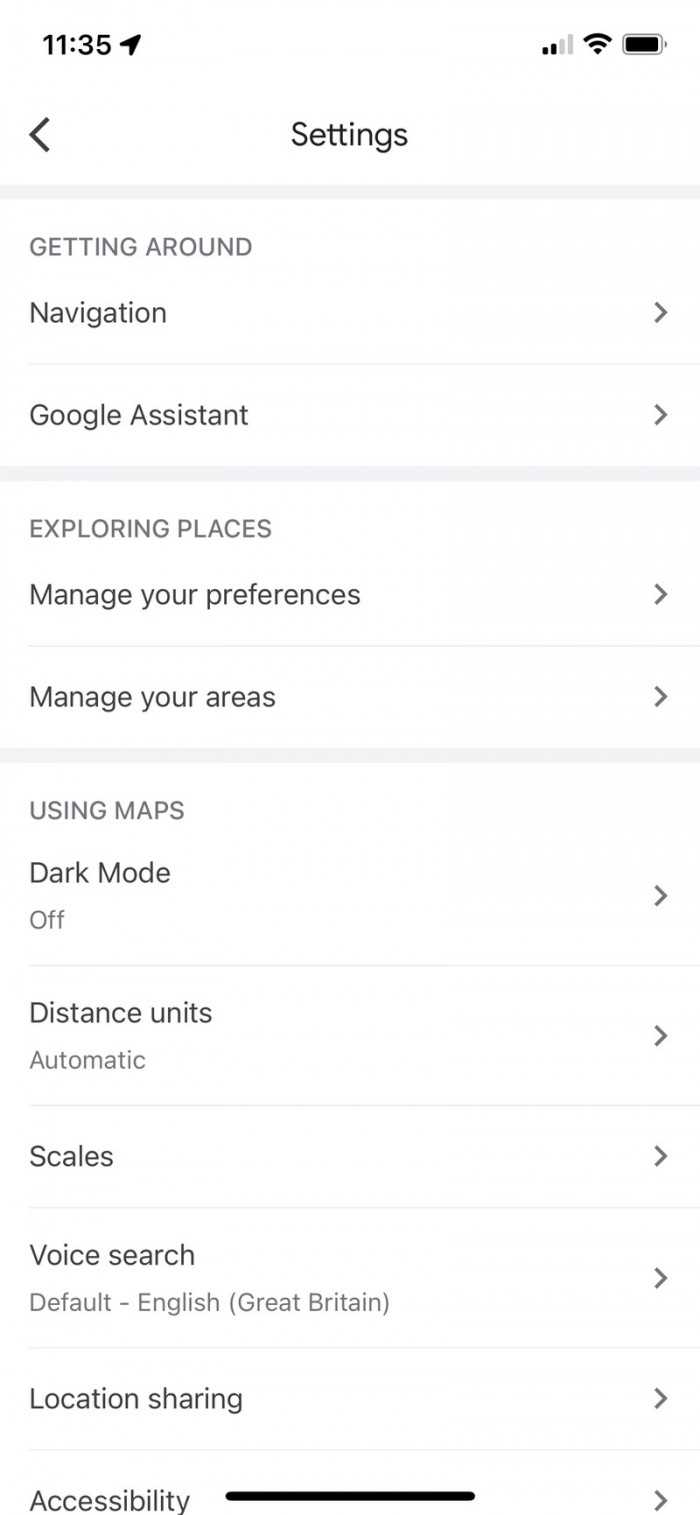Open Voice search language setting
This screenshot has height=1515, width=700.
[x=349, y=1277]
